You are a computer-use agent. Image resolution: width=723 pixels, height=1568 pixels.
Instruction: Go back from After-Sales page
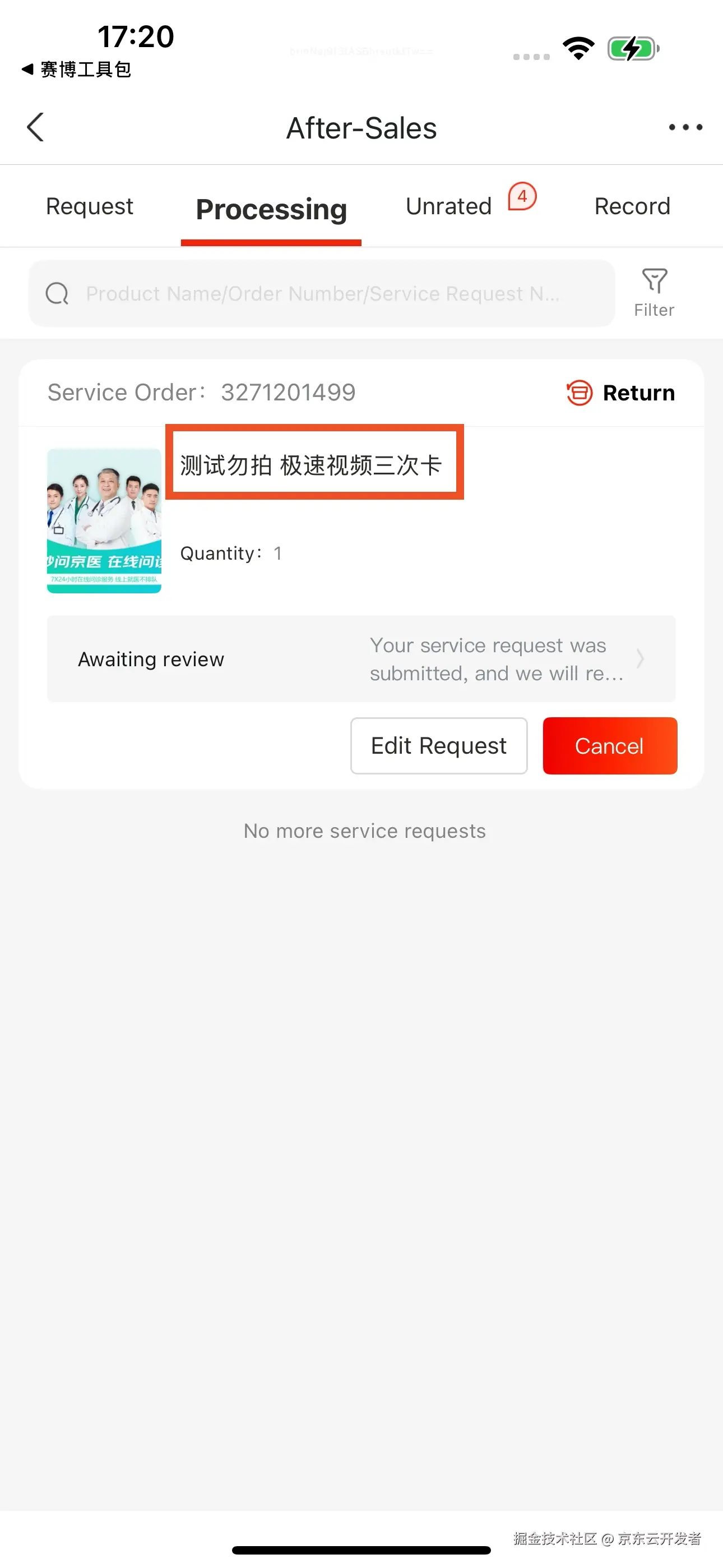35,127
